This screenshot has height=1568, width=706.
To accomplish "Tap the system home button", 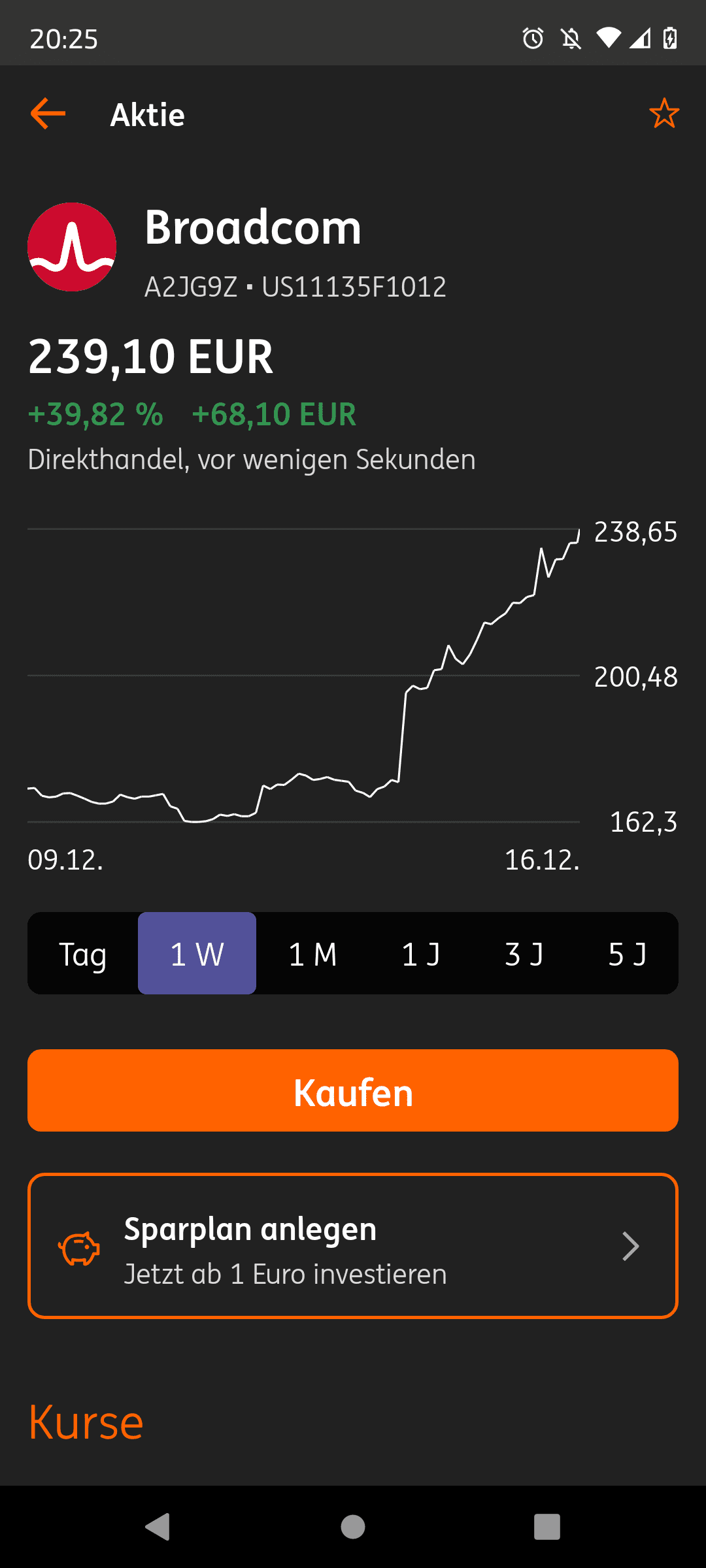I will pos(353,1527).
